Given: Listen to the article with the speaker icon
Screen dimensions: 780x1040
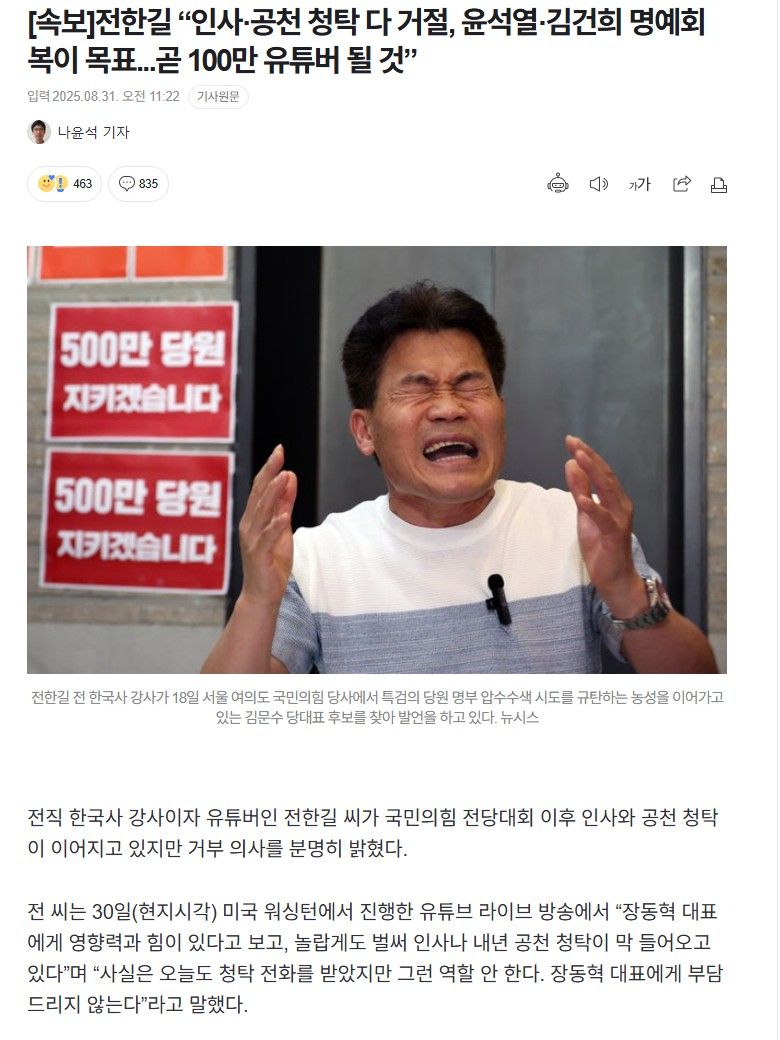Looking at the screenshot, I should pyautogui.click(x=599, y=184).
